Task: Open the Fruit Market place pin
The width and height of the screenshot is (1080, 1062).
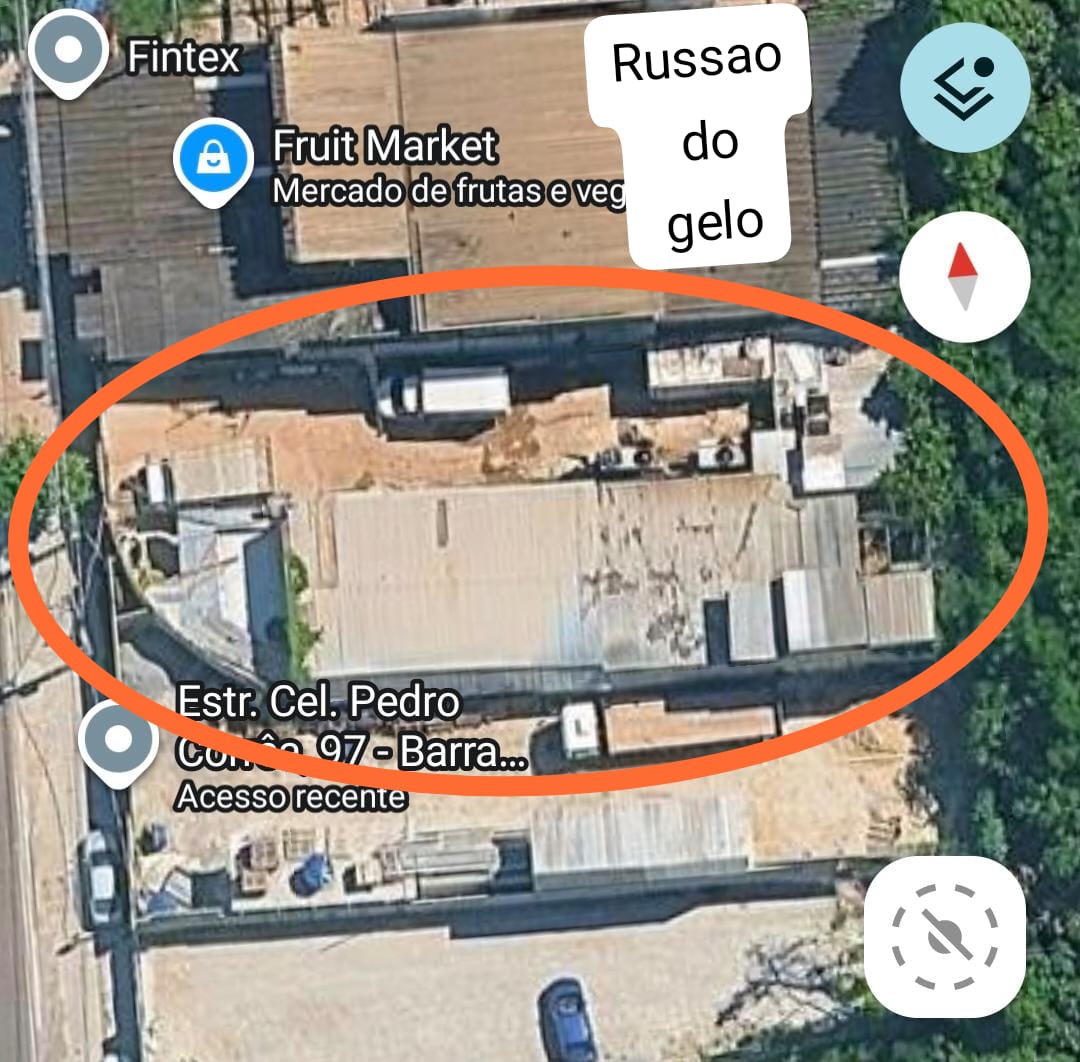Action: 213,159
